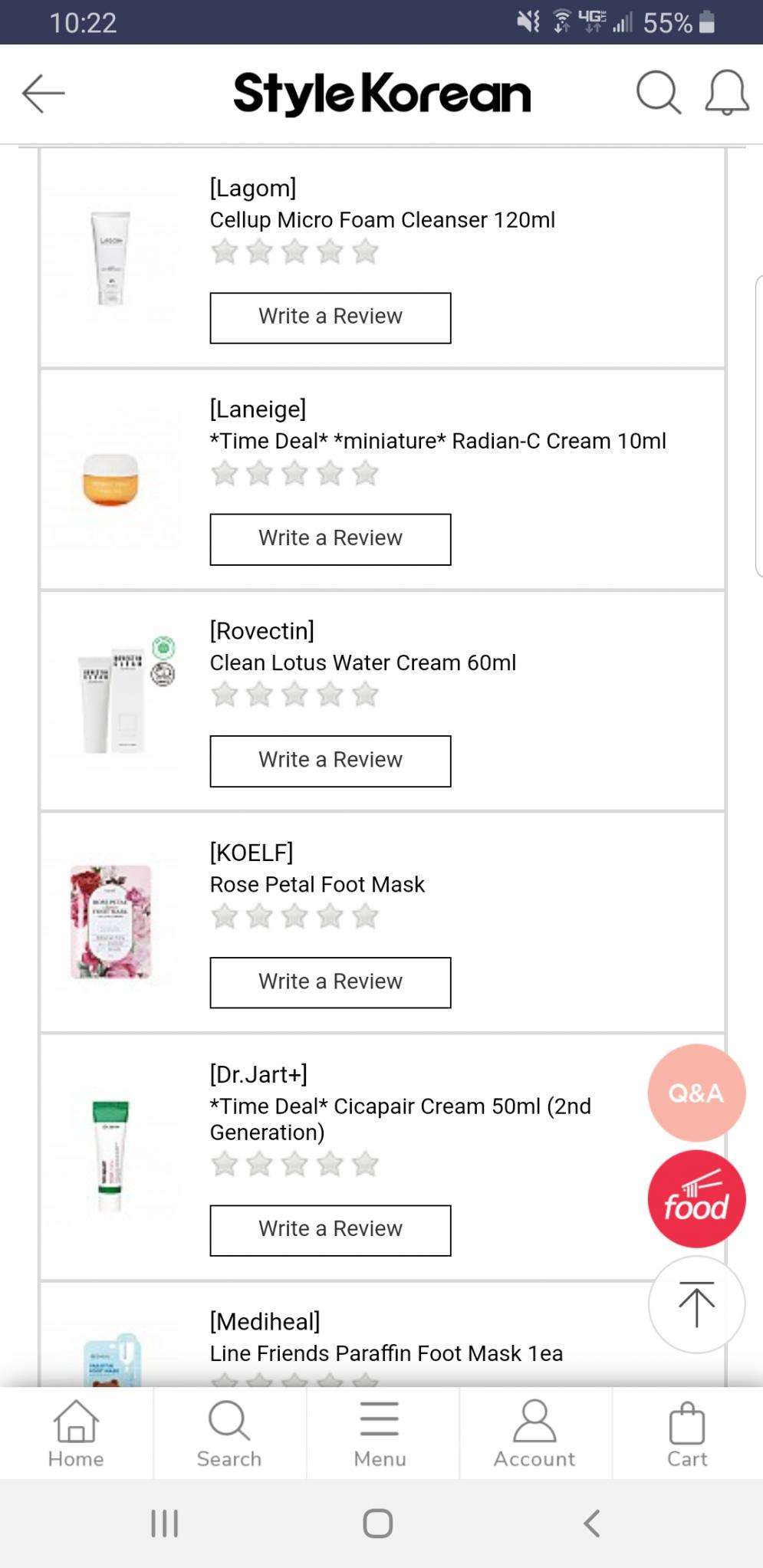Write a review for Laneige Radian-C Cream
The image size is (763, 1568).
[x=331, y=539]
